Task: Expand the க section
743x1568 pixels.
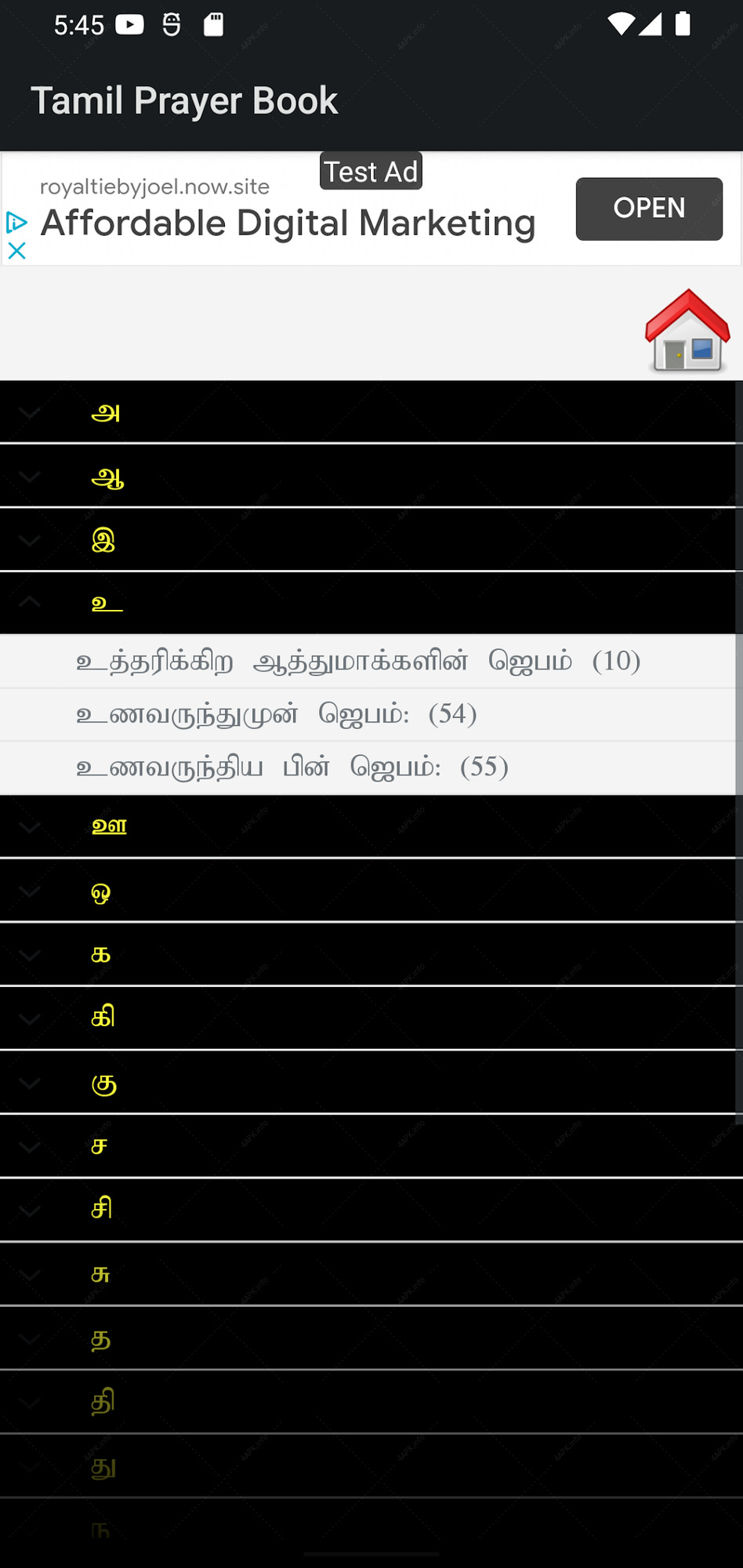Action: coord(371,955)
